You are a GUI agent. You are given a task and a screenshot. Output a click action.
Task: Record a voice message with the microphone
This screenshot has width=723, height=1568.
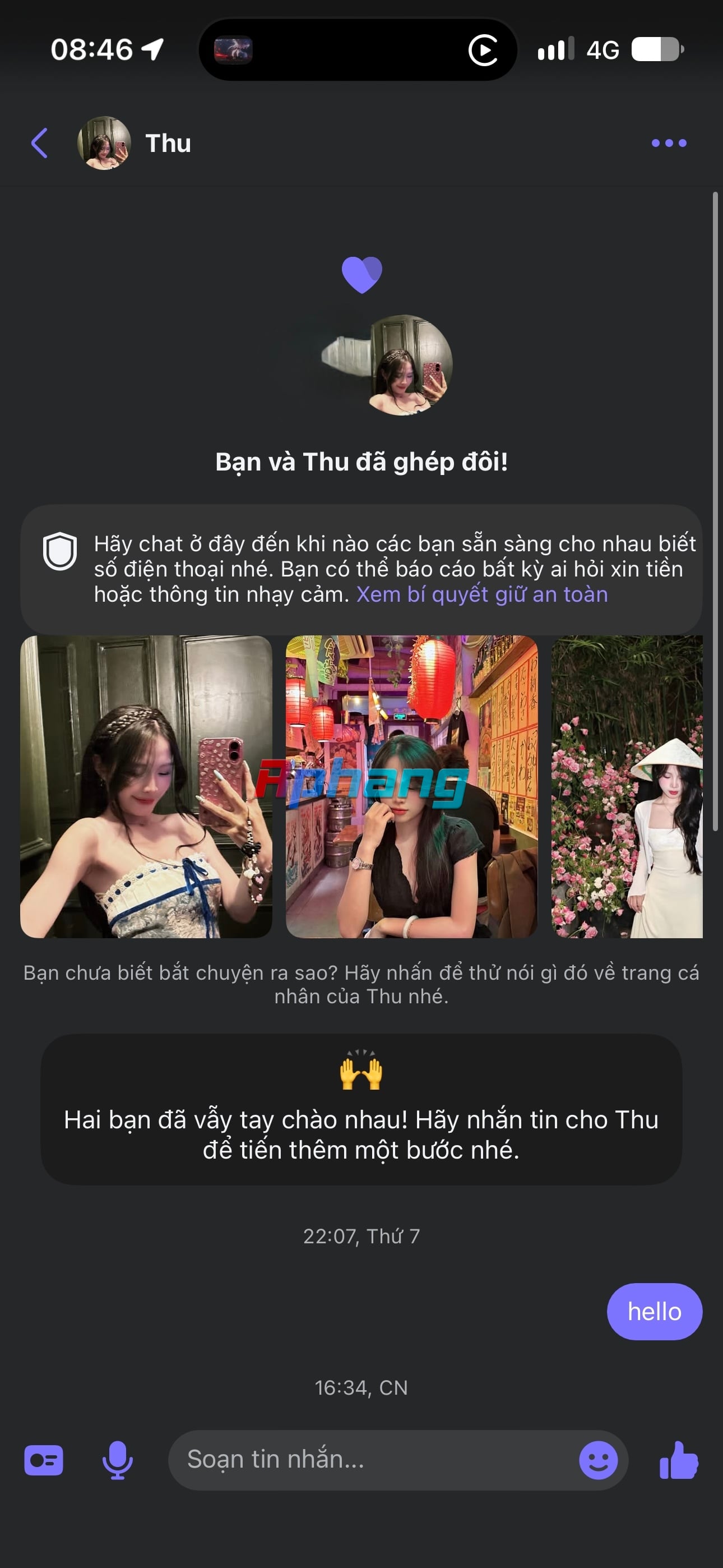coord(118,1460)
